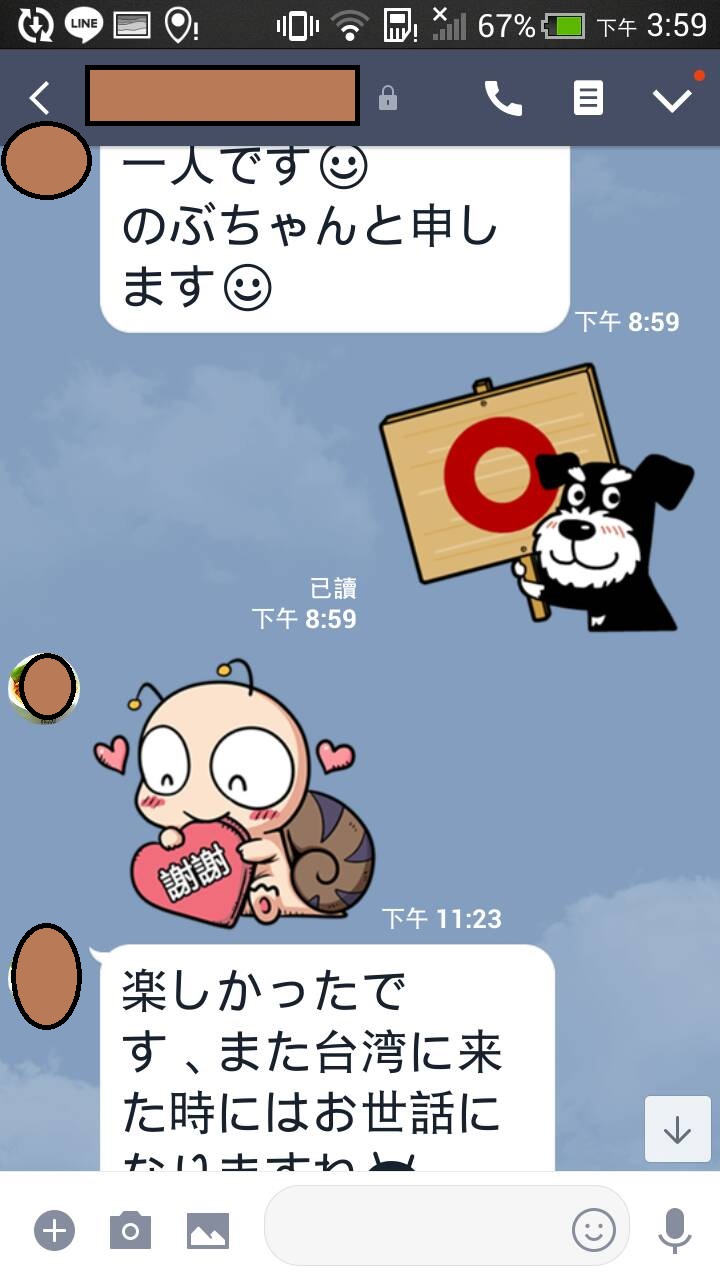Screen dimensions: 720x1280
Task: View the dog holding sign sticker
Action: pyautogui.click(x=535, y=497)
